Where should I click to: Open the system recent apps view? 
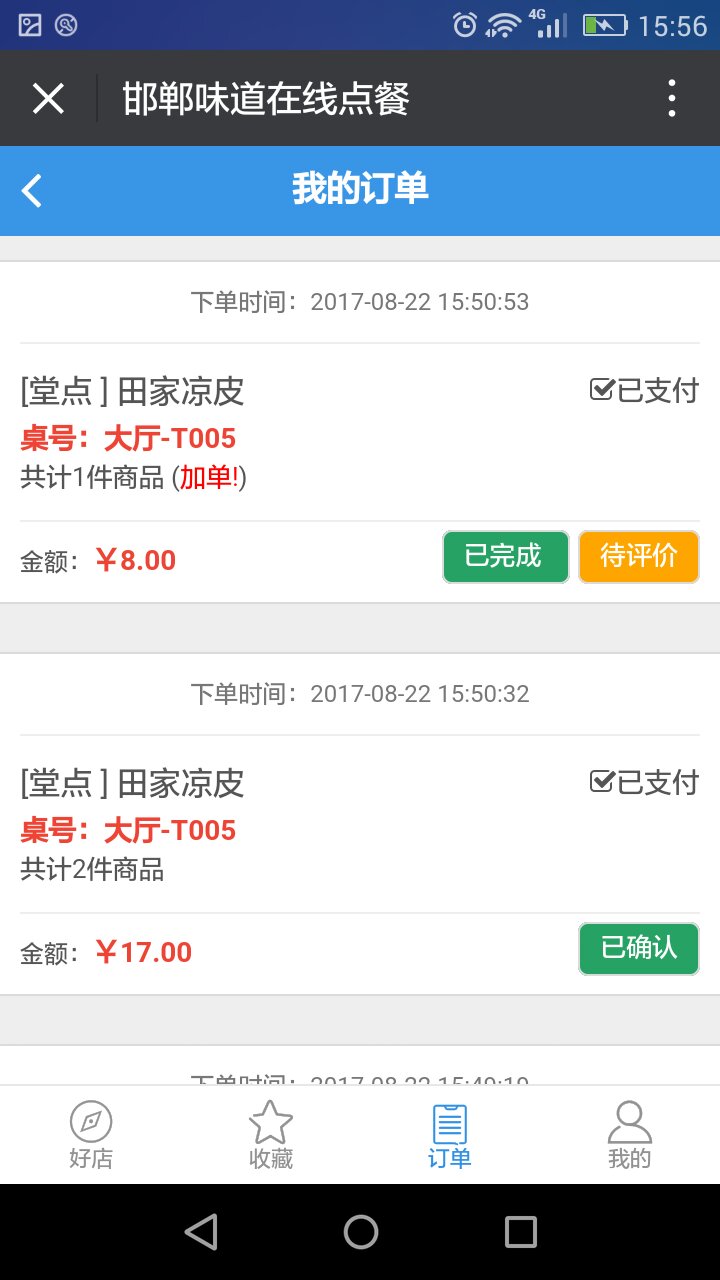(x=520, y=1232)
